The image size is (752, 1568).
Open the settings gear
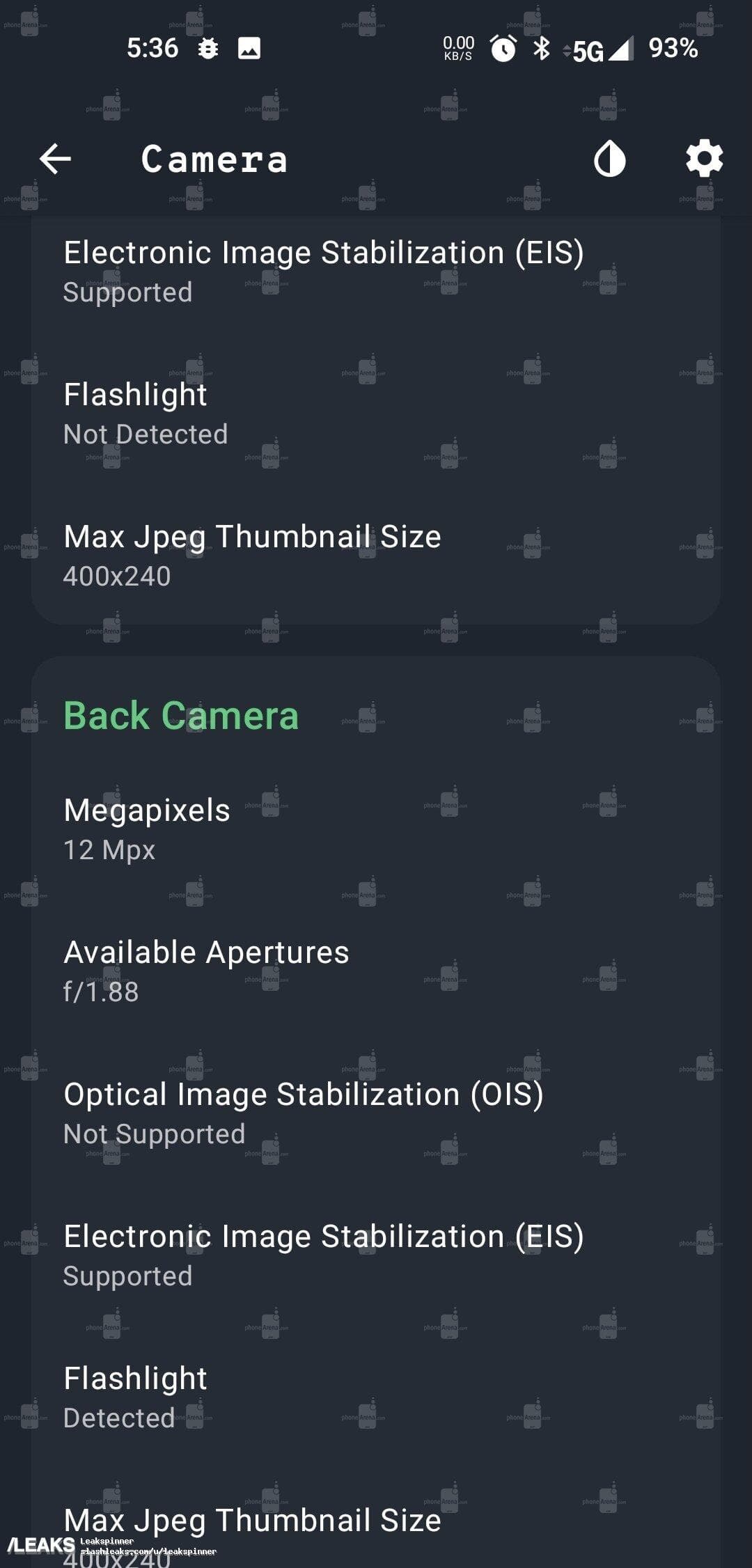click(x=704, y=159)
